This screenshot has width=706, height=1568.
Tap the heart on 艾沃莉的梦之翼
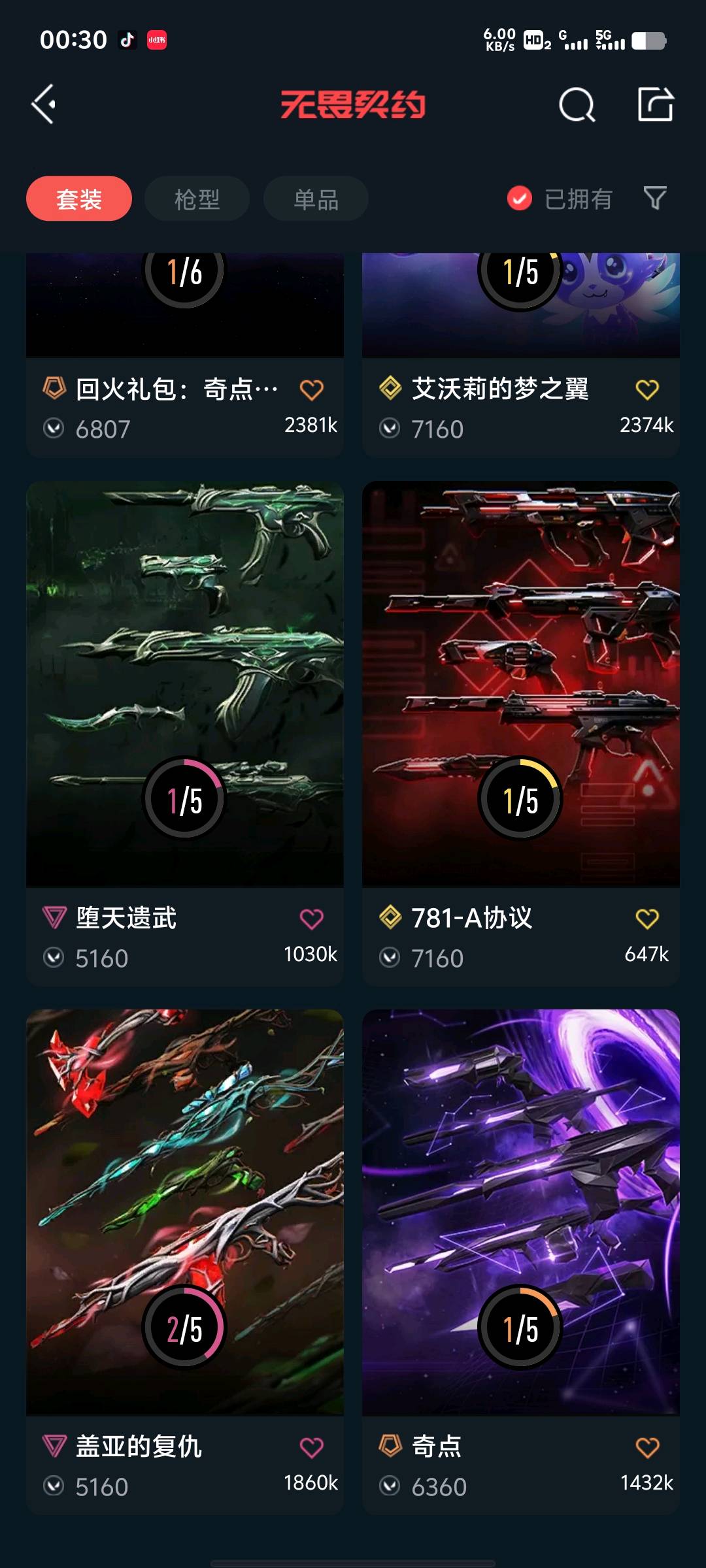pos(647,390)
